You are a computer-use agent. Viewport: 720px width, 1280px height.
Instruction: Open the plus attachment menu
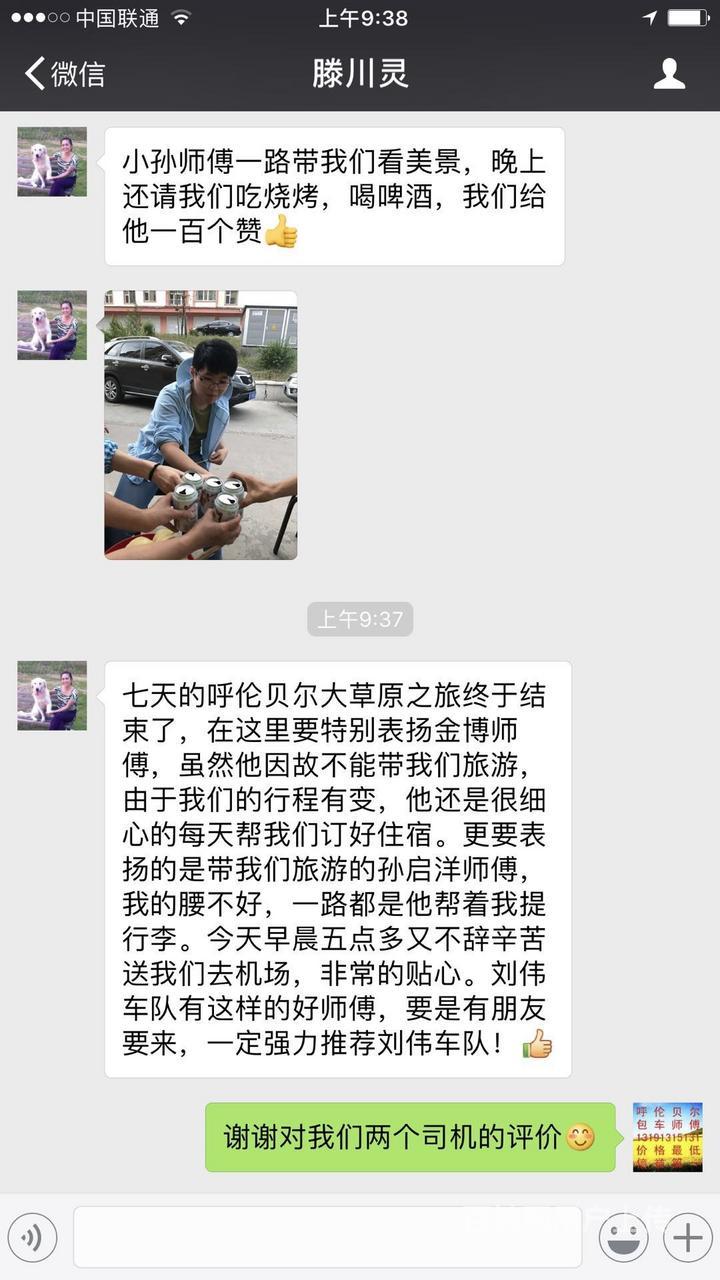688,1238
